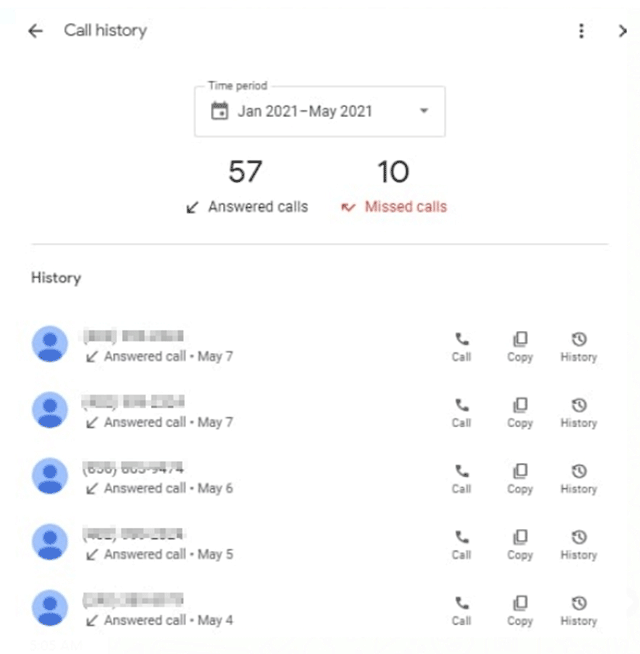Screen dimensions: 640x654
Task: Copy the May 6 caller's number
Action: pos(520,478)
